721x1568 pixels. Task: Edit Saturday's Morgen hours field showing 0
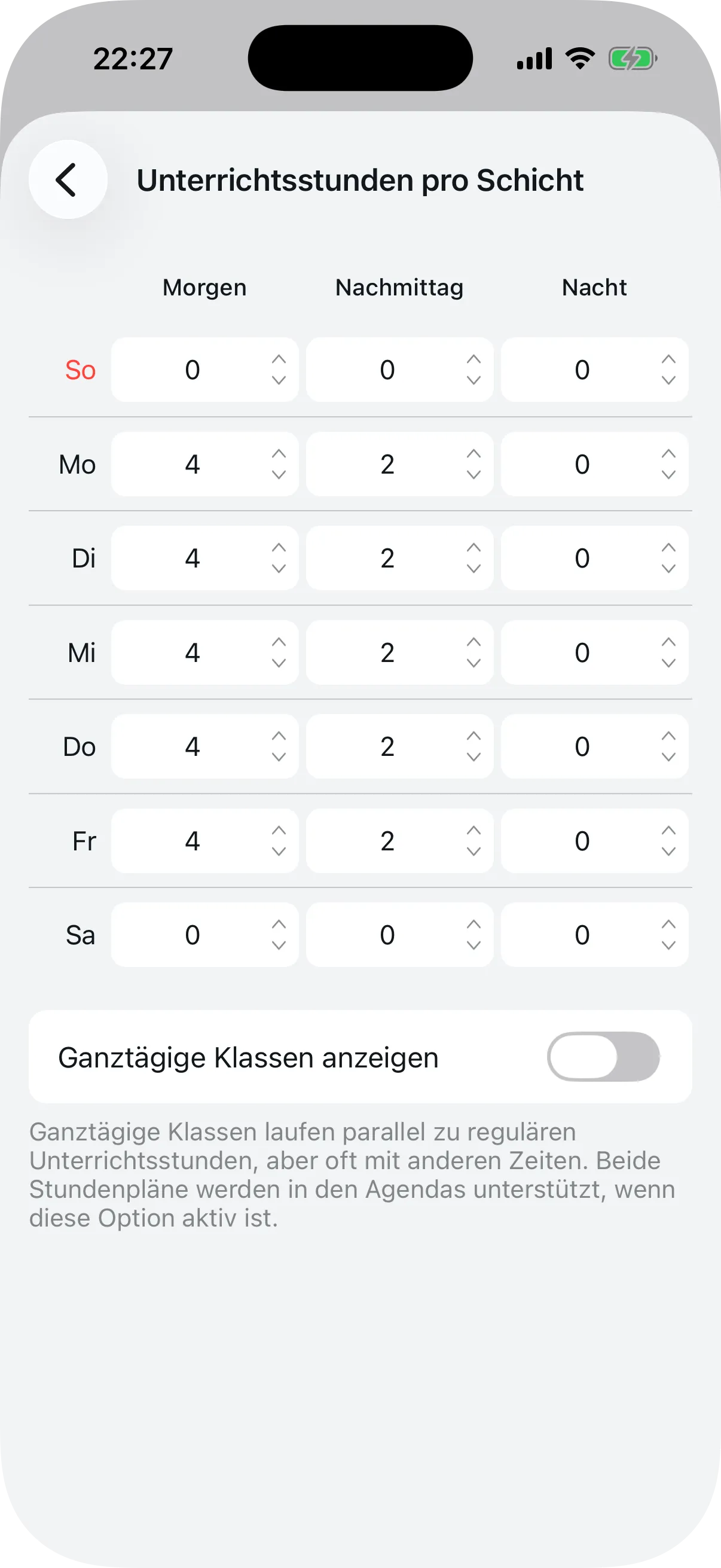(x=194, y=934)
